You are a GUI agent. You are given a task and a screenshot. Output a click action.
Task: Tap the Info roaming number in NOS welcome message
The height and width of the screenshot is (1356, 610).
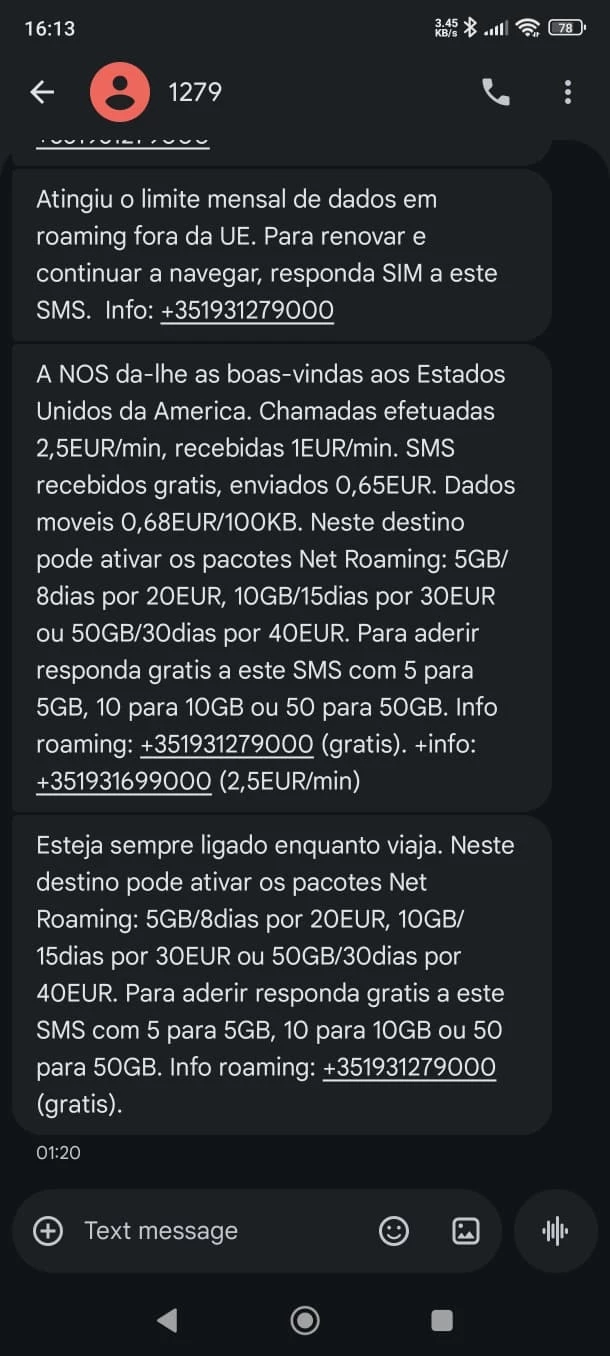227,745
